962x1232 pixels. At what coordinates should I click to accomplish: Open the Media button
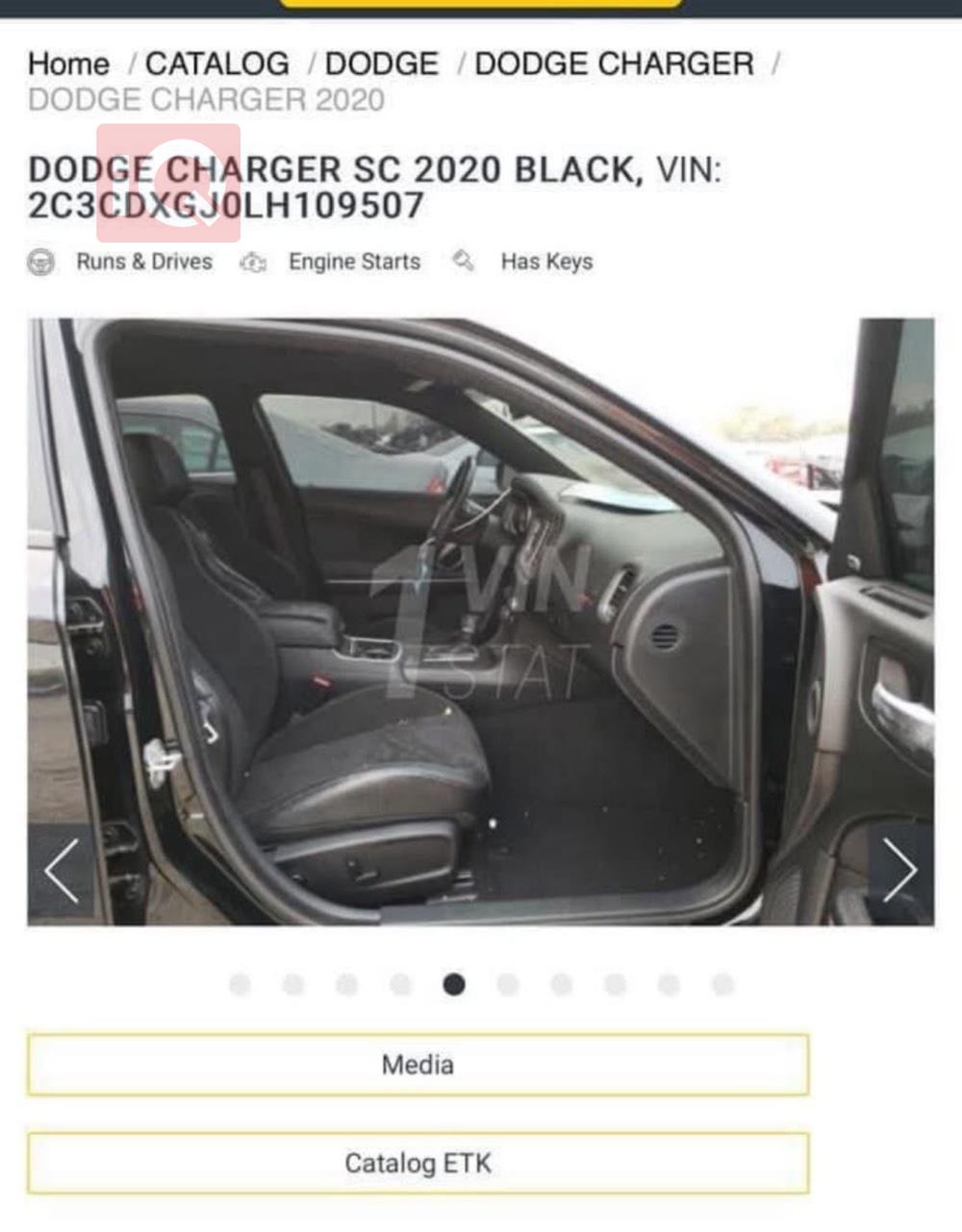coord(418,1065)
